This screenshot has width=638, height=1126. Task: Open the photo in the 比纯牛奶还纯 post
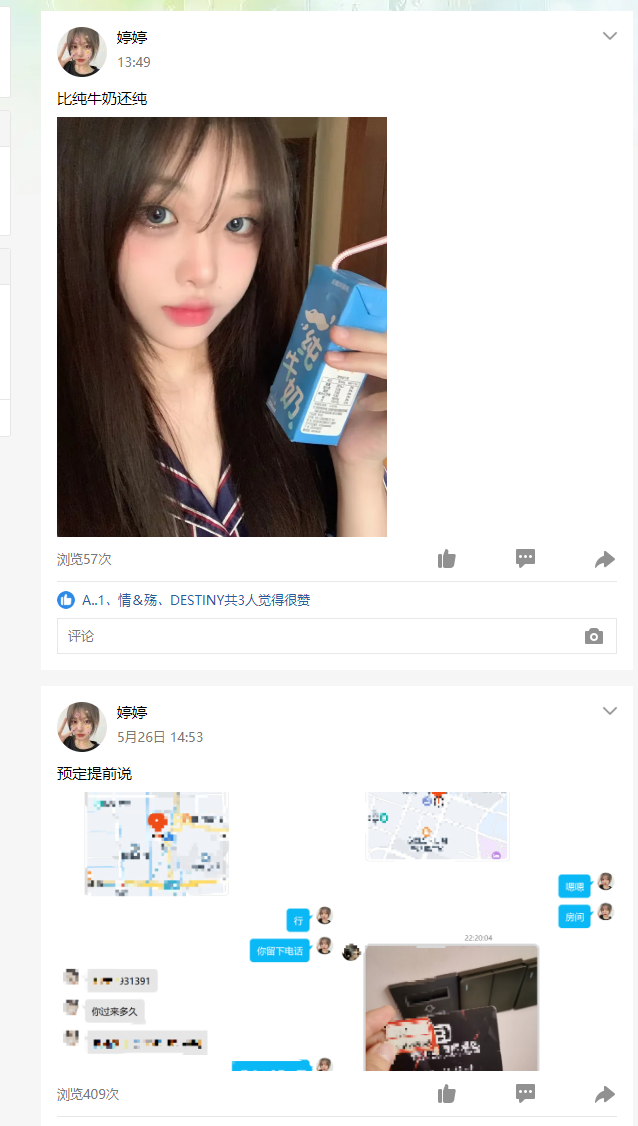[x=222, y=327]
